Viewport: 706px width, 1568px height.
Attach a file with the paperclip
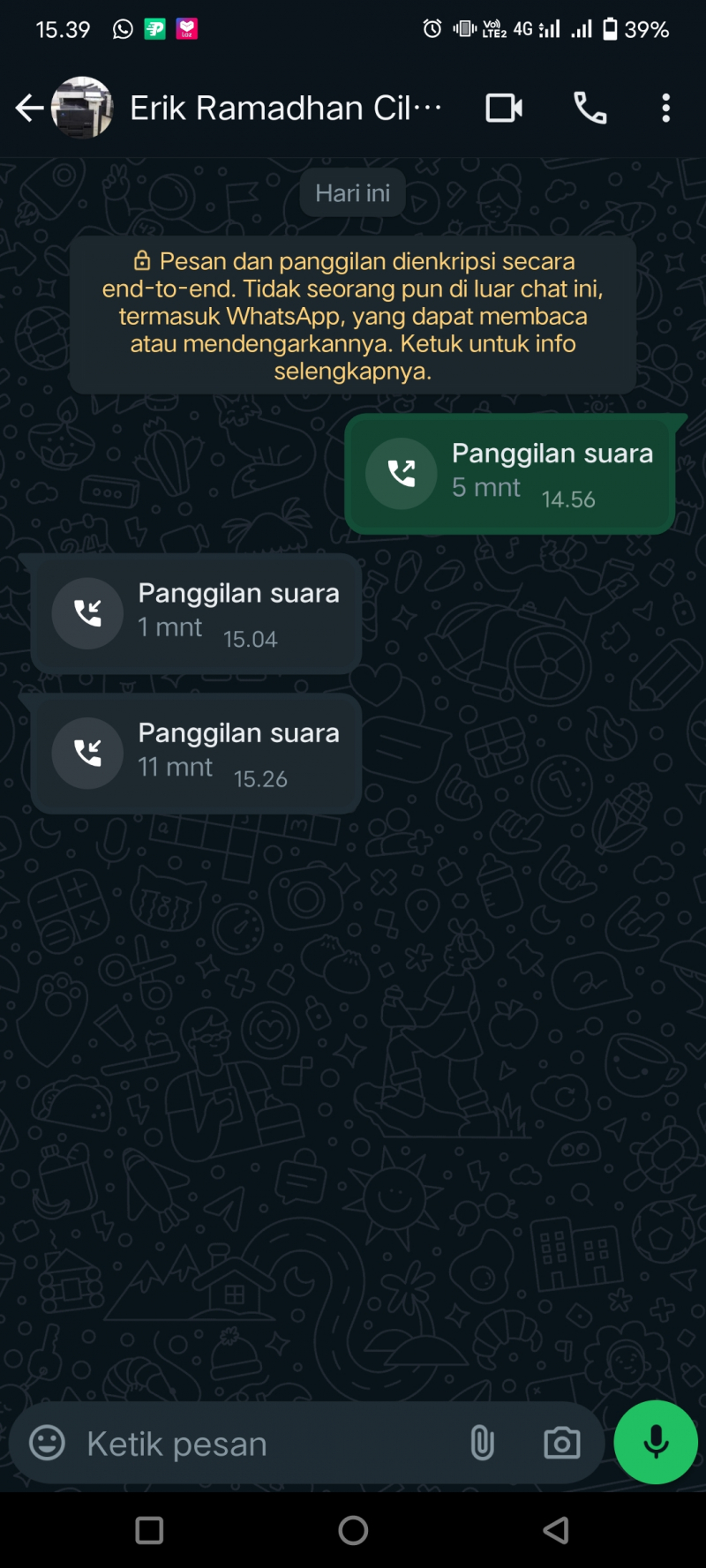[x=482, y=1444]
